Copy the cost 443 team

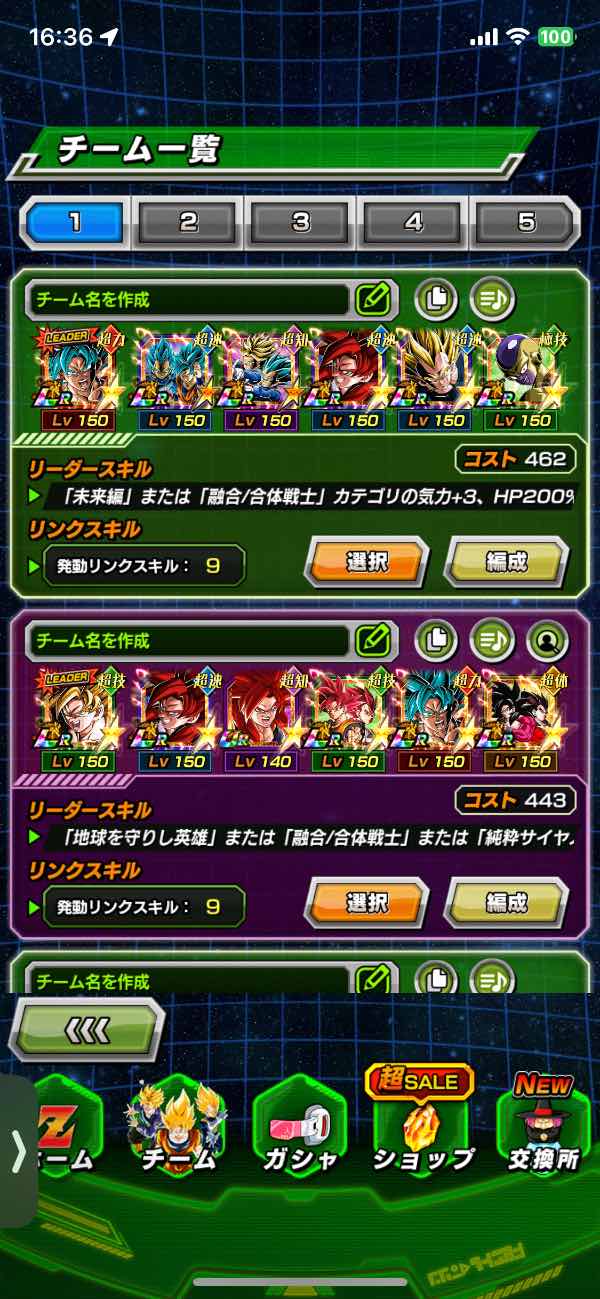point(436,639)
